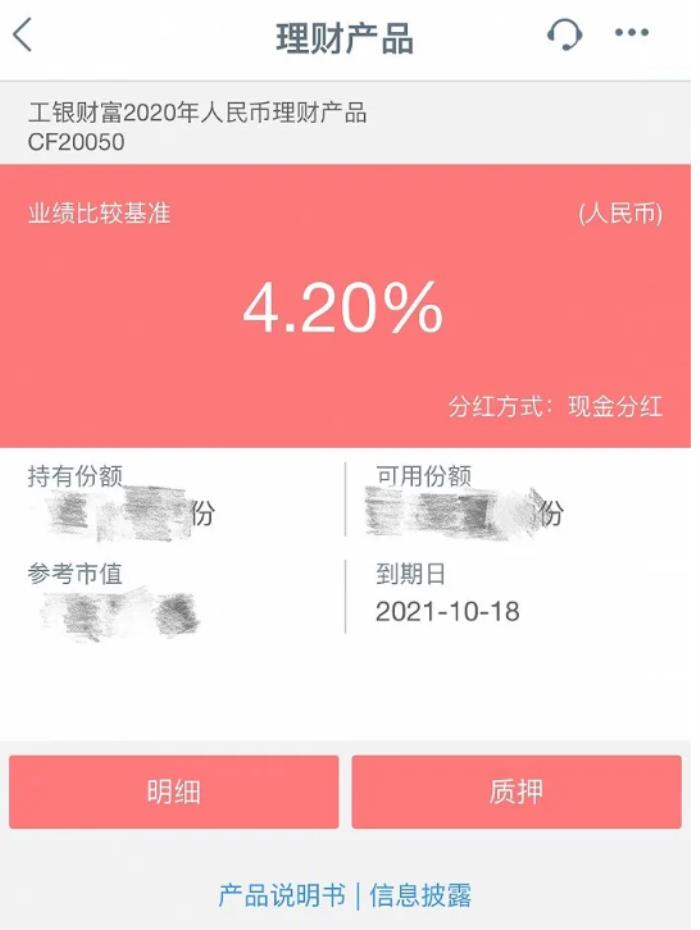Screen dimensions: 700x930
Task: Tap the 质押 button
Action: (x=516, y=792)
